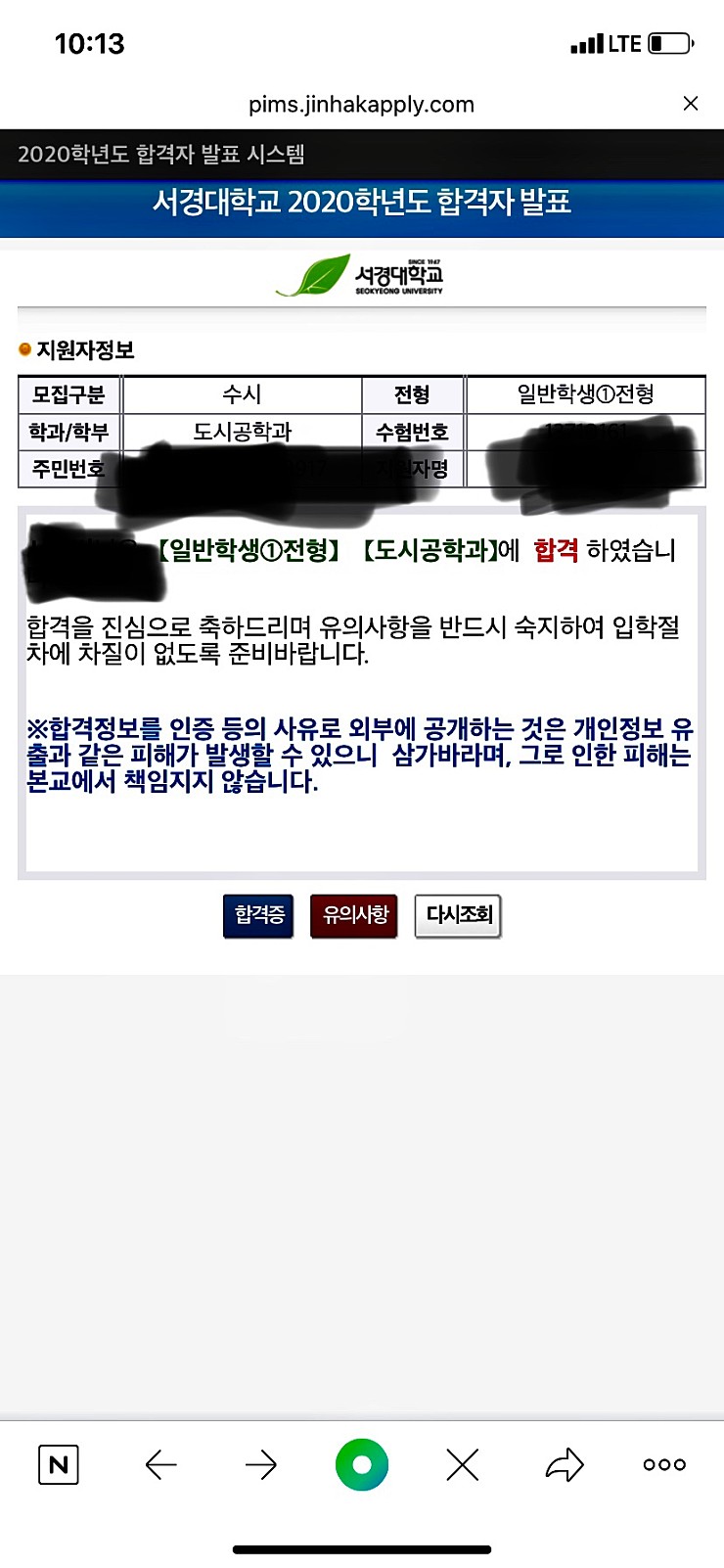Open the three-dot more menu
724x1568 pixels.
point(664,1464)
